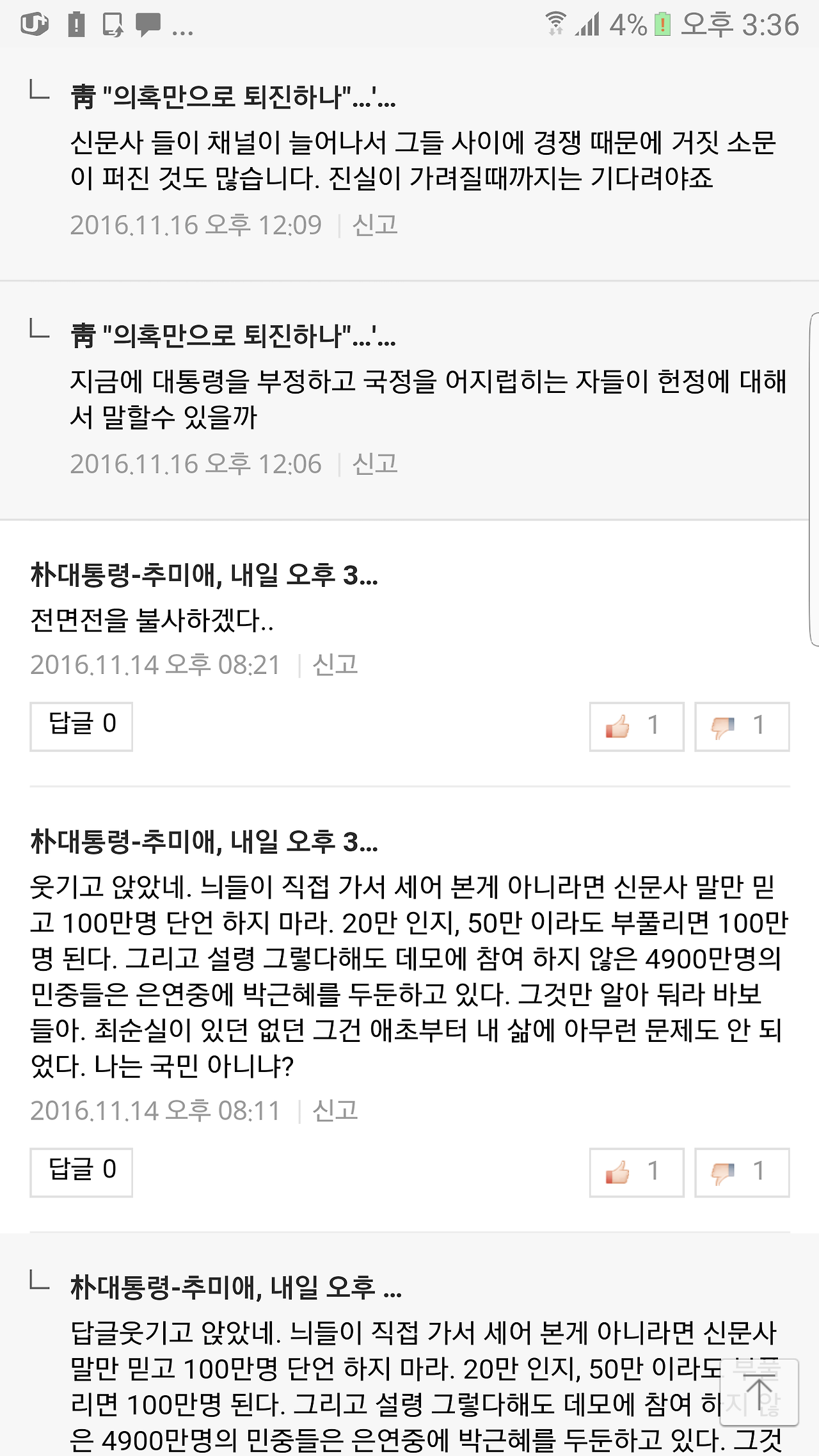Tap thumbs-down icon on the 08:11 comment
Image resolution: width=819 pixels, height=1456 pixels.
tap(741, 1172)
